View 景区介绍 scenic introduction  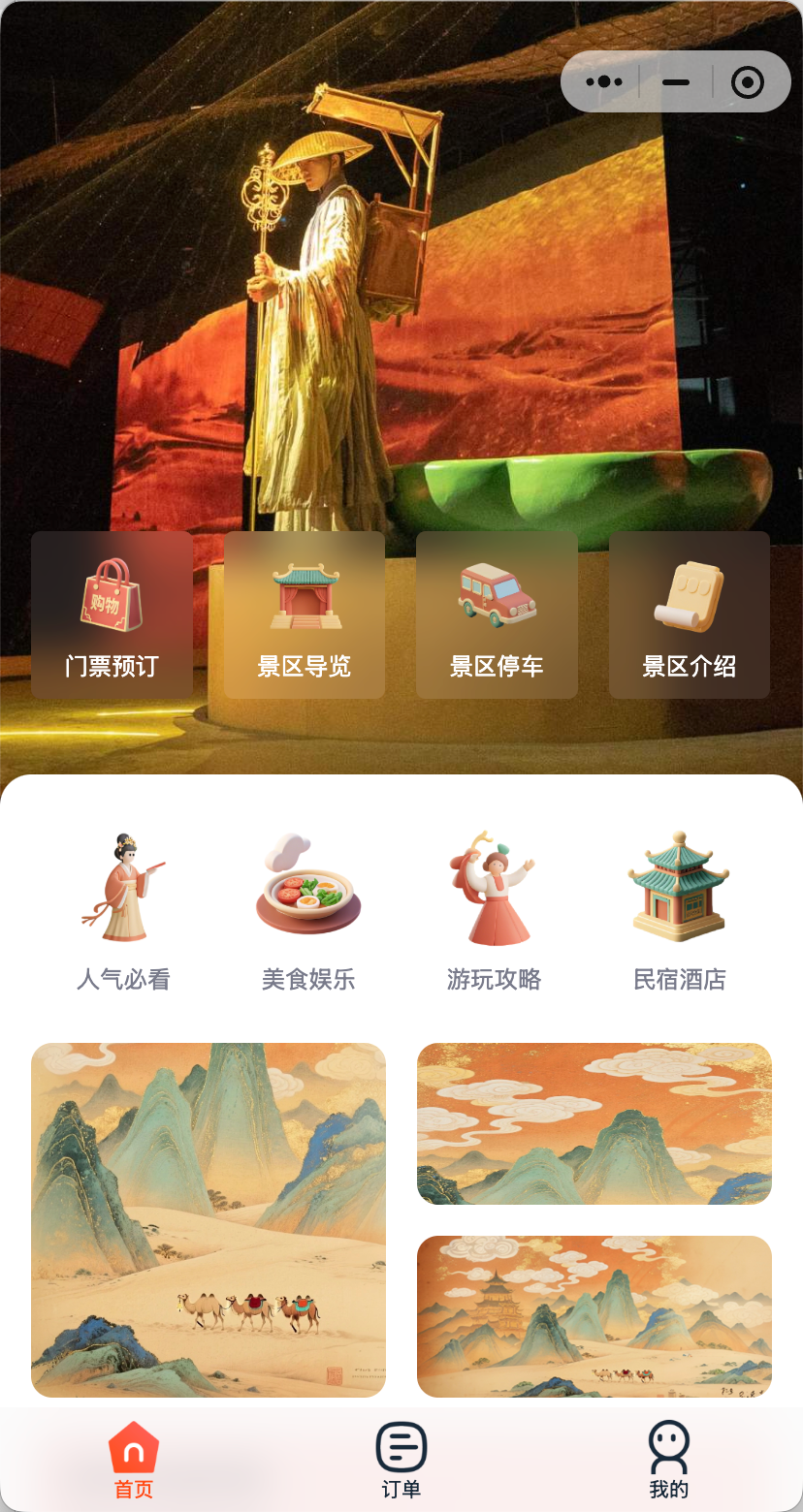pyautogui.click(x=690, y=614)
